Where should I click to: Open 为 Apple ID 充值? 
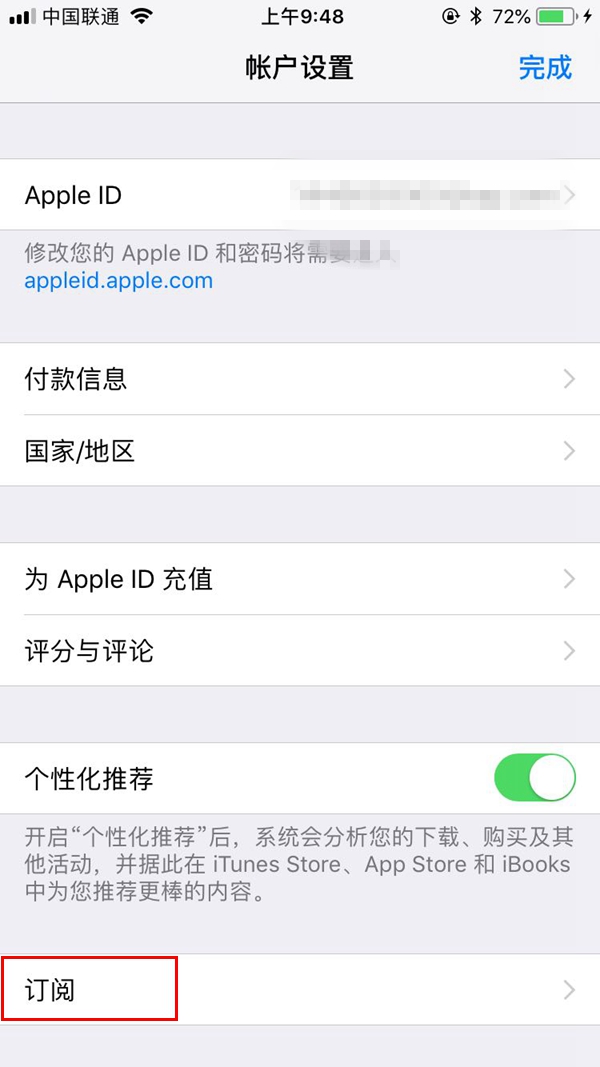point(300,579)
